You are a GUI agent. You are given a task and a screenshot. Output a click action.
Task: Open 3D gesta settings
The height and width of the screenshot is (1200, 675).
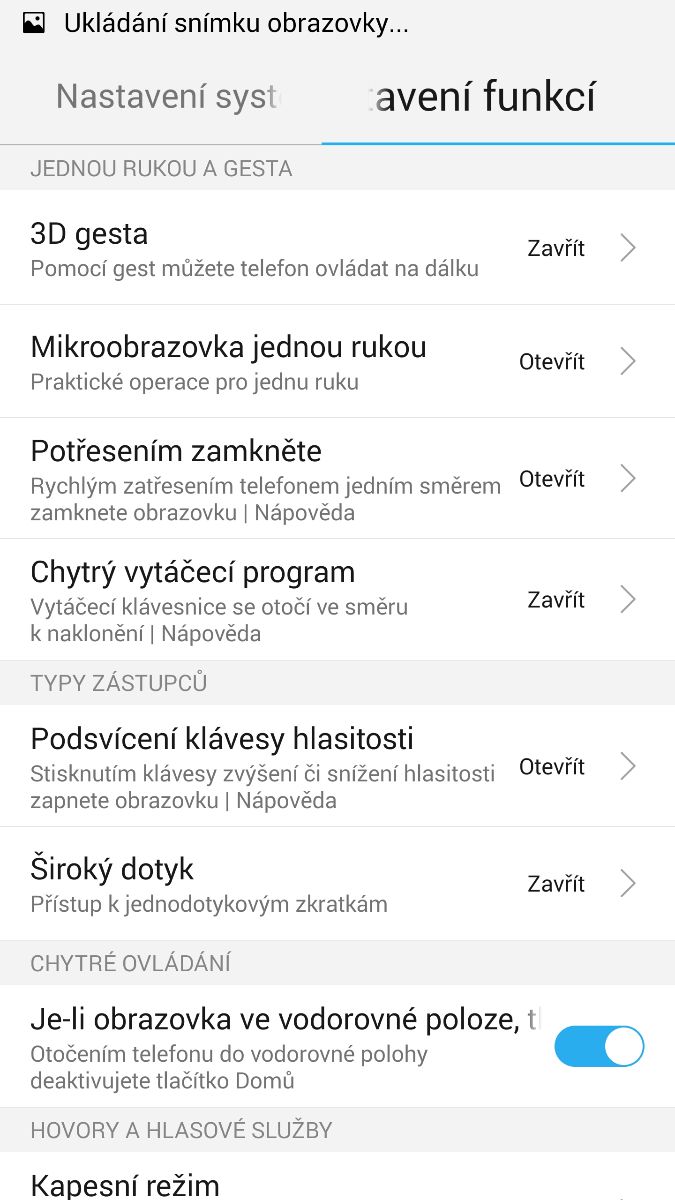coord(337,248)
